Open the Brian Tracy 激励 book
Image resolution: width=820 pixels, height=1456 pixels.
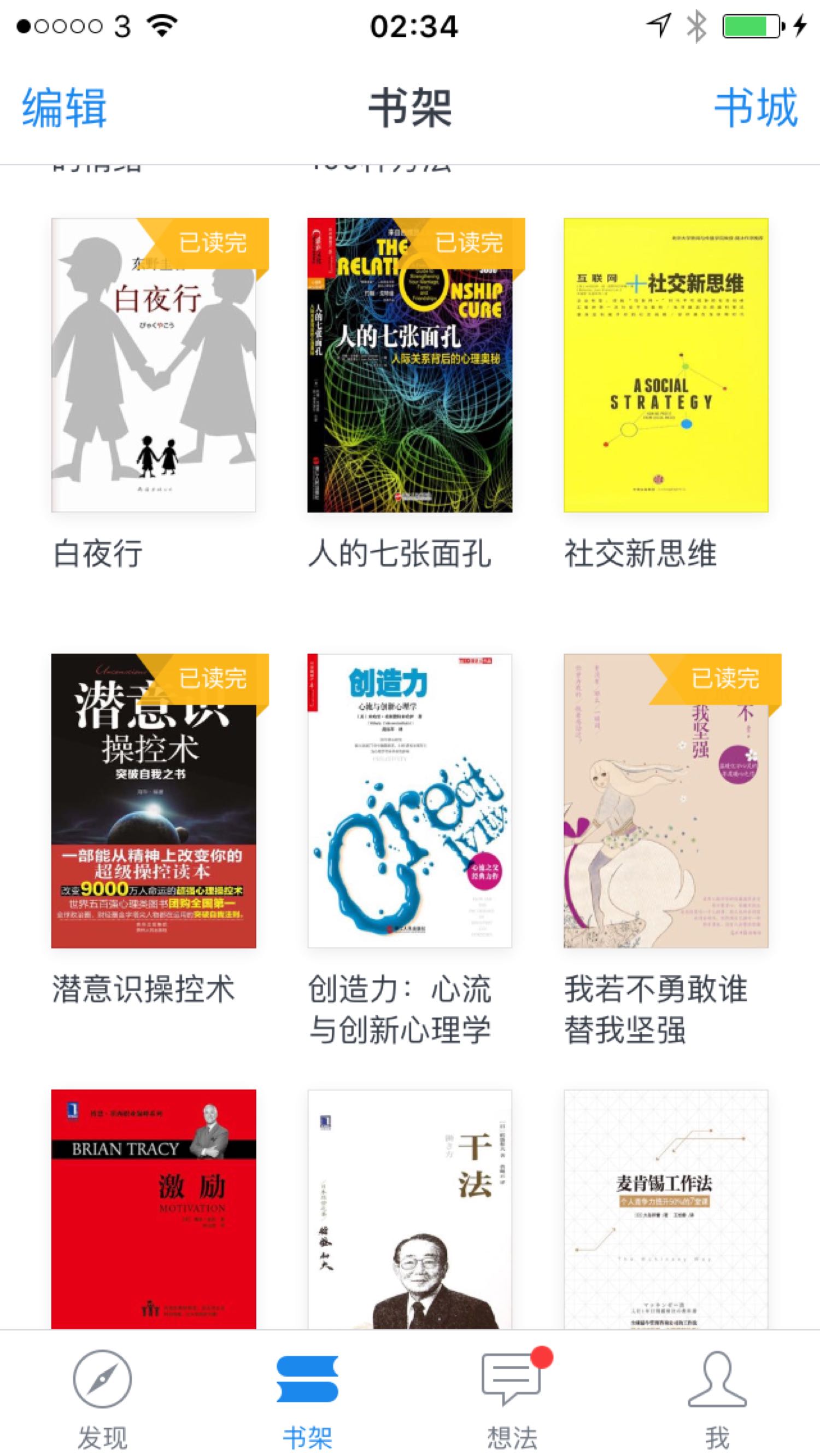click(154, 1209)
